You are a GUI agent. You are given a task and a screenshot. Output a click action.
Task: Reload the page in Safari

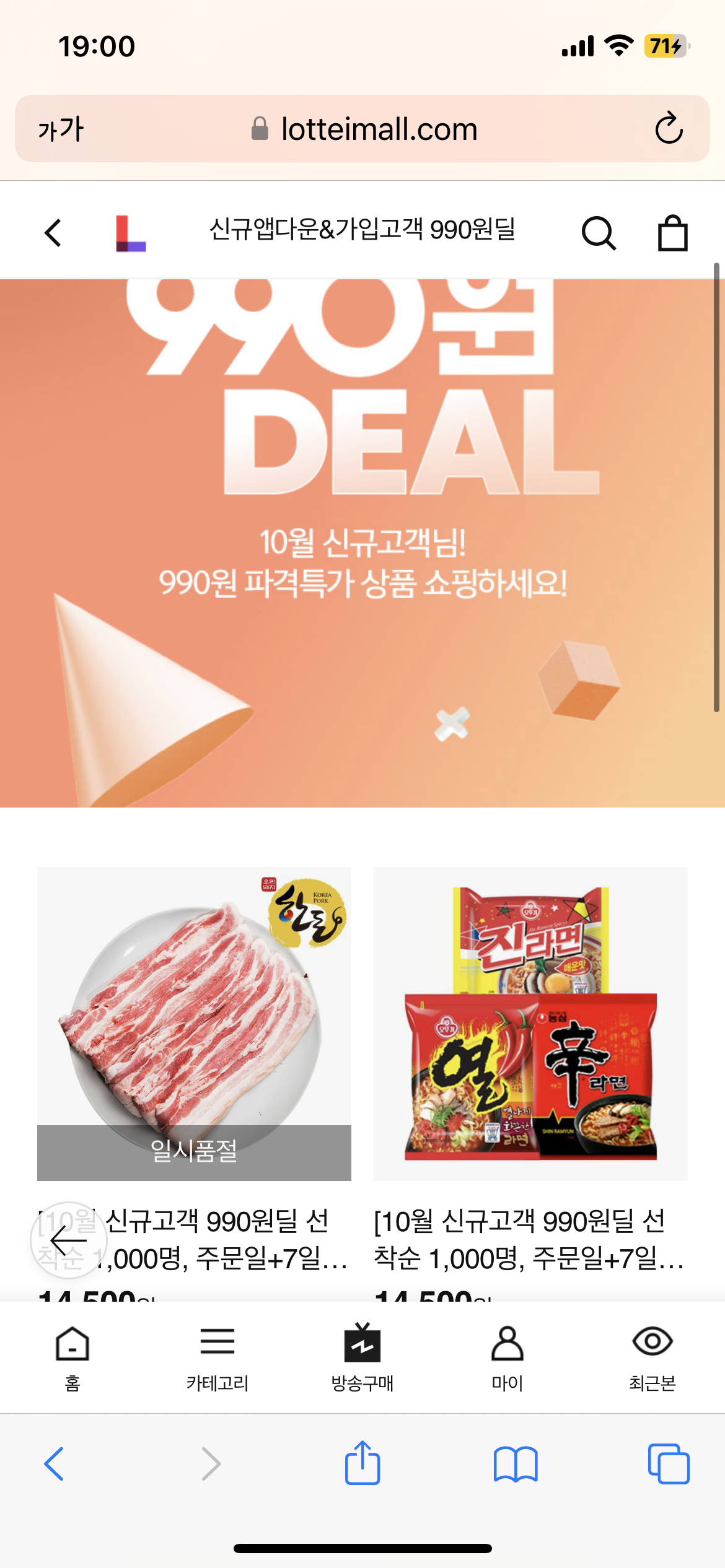[669, 129]
